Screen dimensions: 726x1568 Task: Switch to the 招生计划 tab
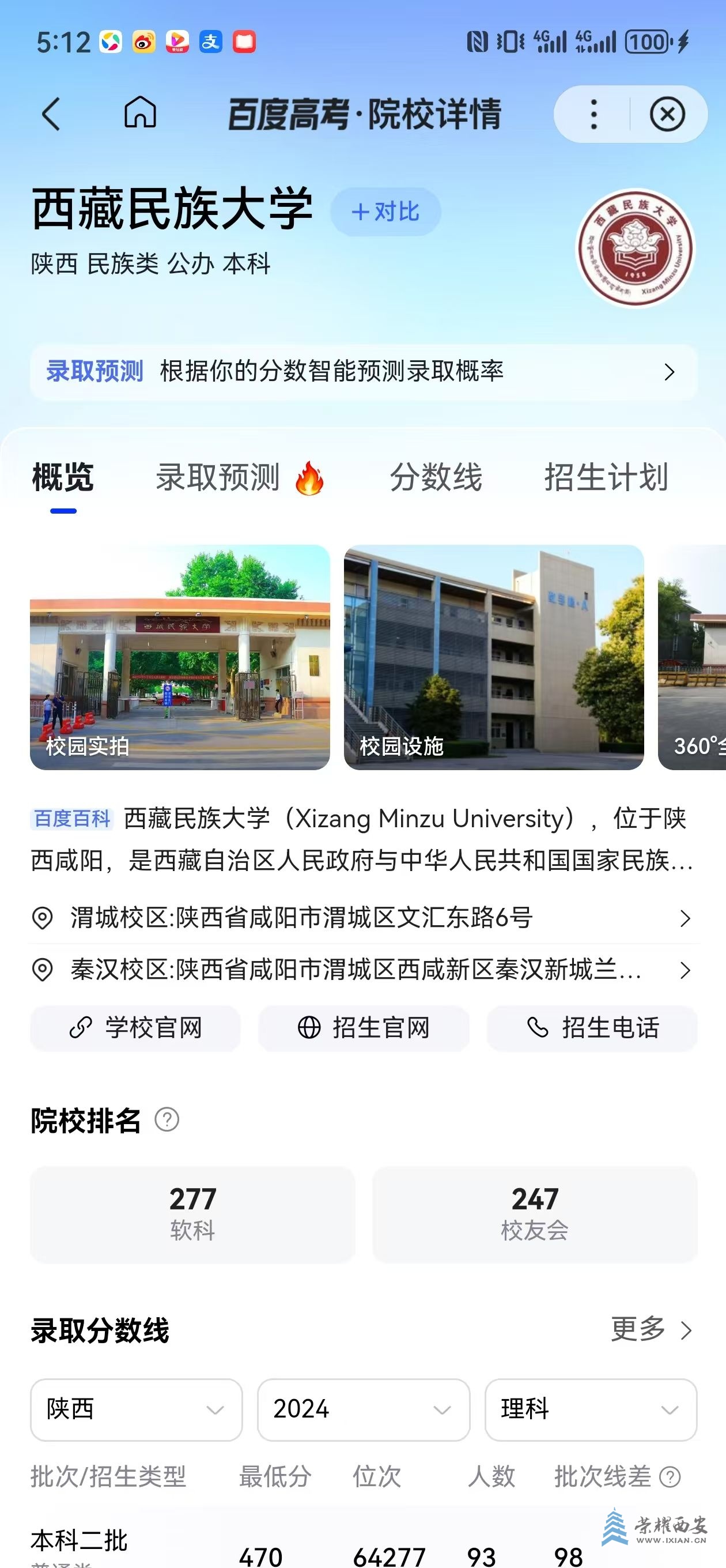click(x=606, y=477)
